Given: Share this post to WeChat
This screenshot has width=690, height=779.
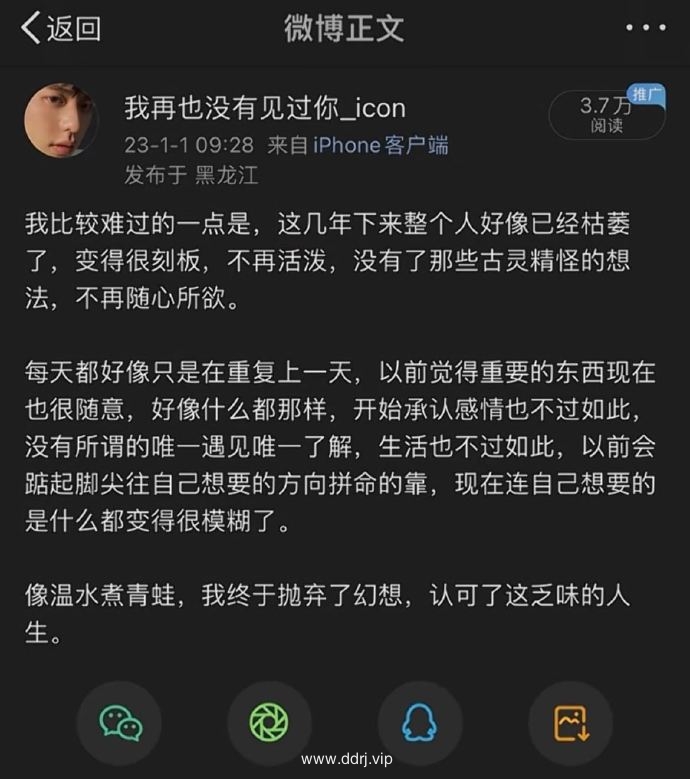Looking at the screenshot, I should [119, 723].
